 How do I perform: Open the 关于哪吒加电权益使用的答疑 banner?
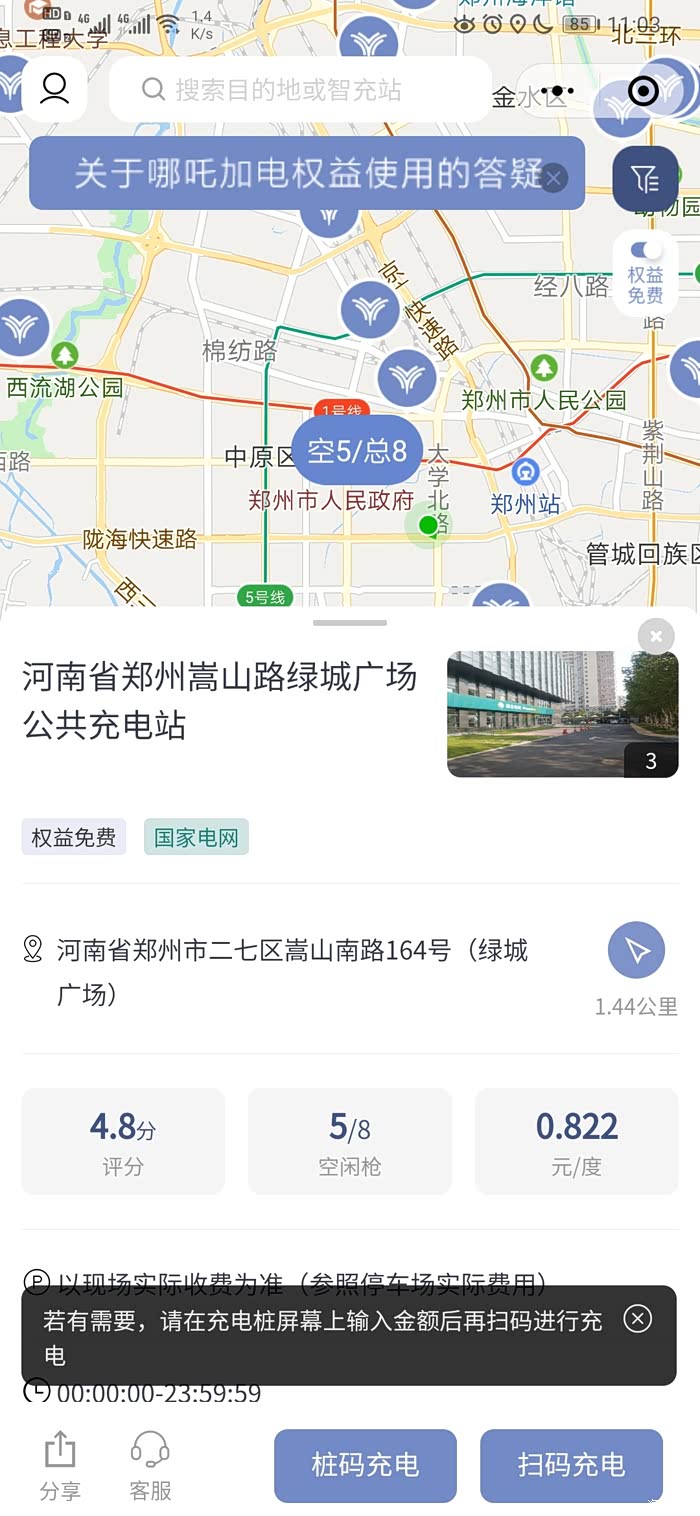point(300,174)
